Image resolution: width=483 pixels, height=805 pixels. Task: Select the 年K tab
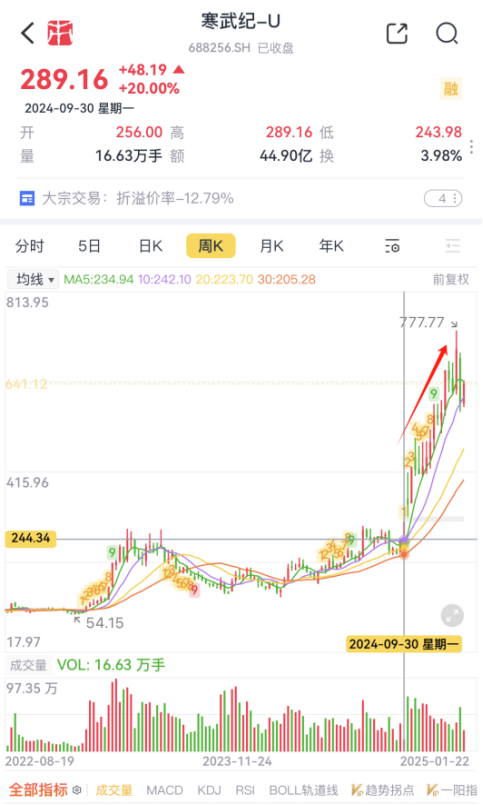331,246
